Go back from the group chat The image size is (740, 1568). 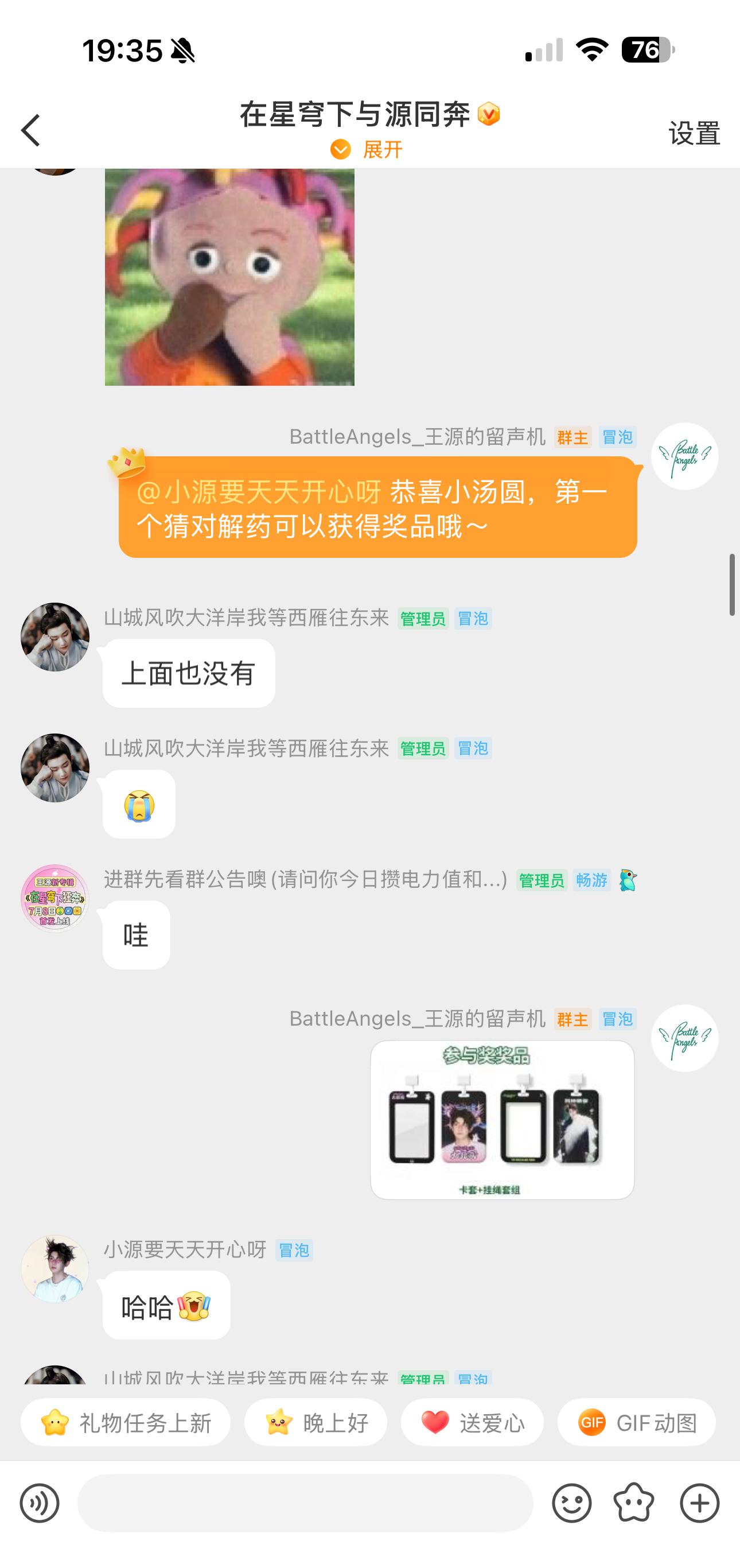[x=30, y=130]
